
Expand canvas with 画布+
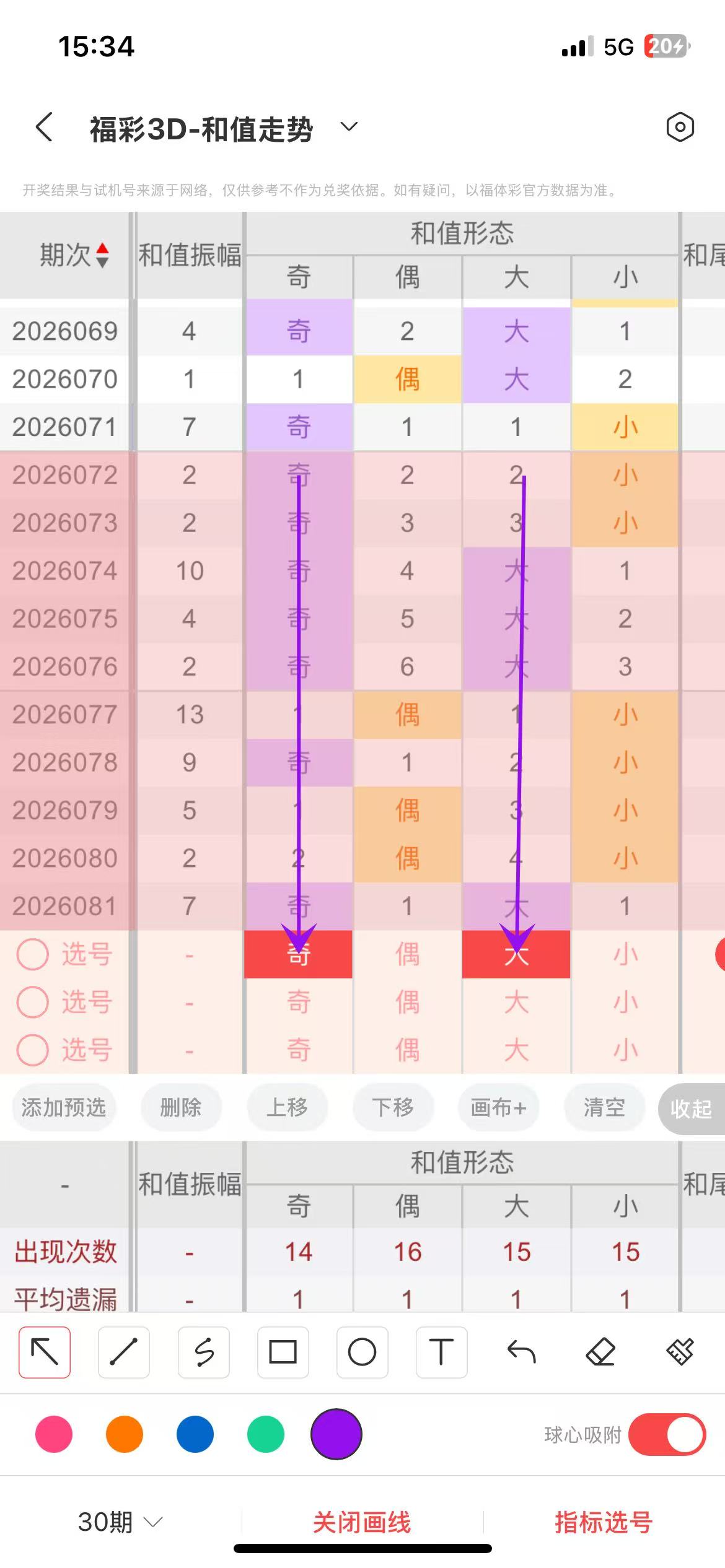[x=498, y=1108]
